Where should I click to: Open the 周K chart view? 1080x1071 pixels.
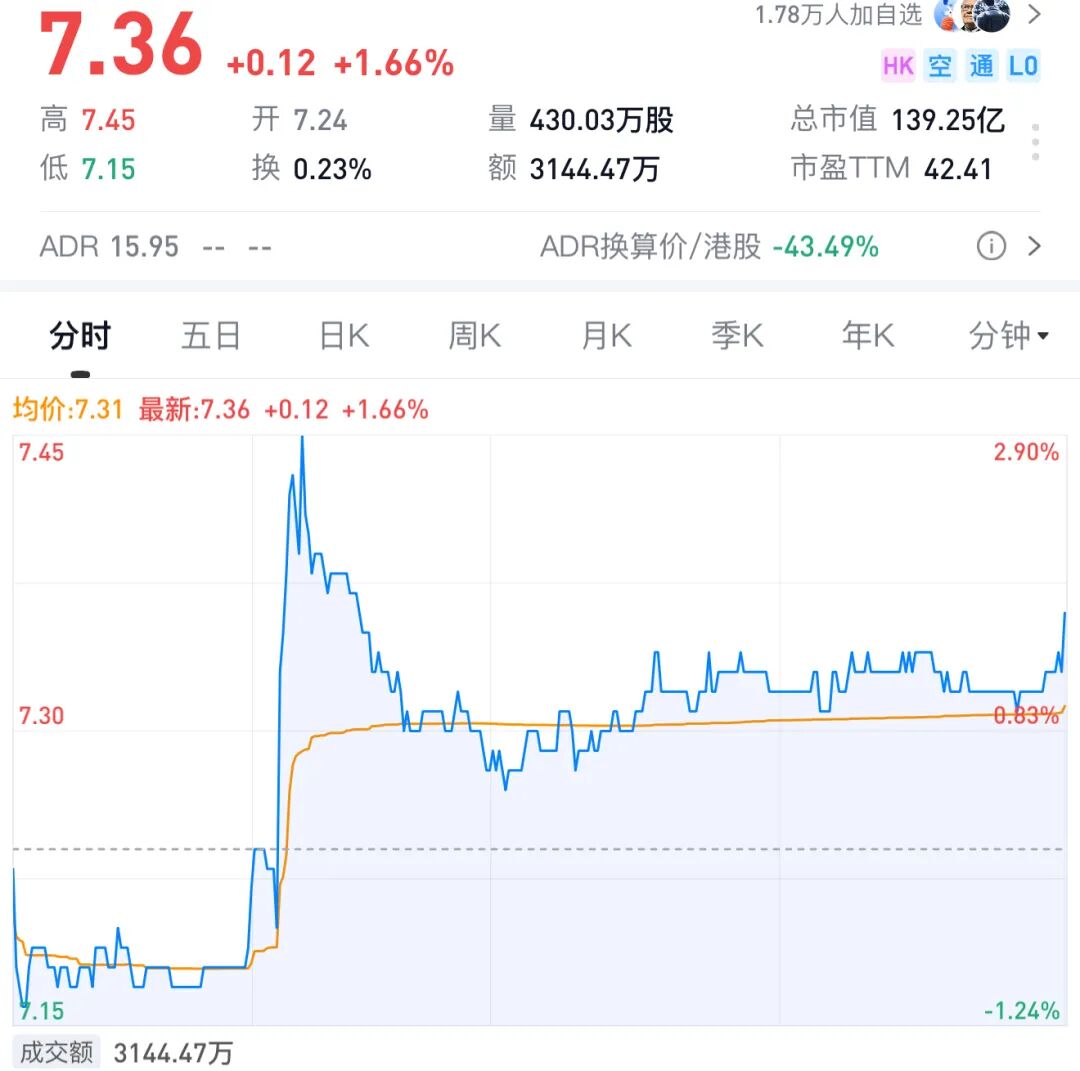[x=474, y=337]
